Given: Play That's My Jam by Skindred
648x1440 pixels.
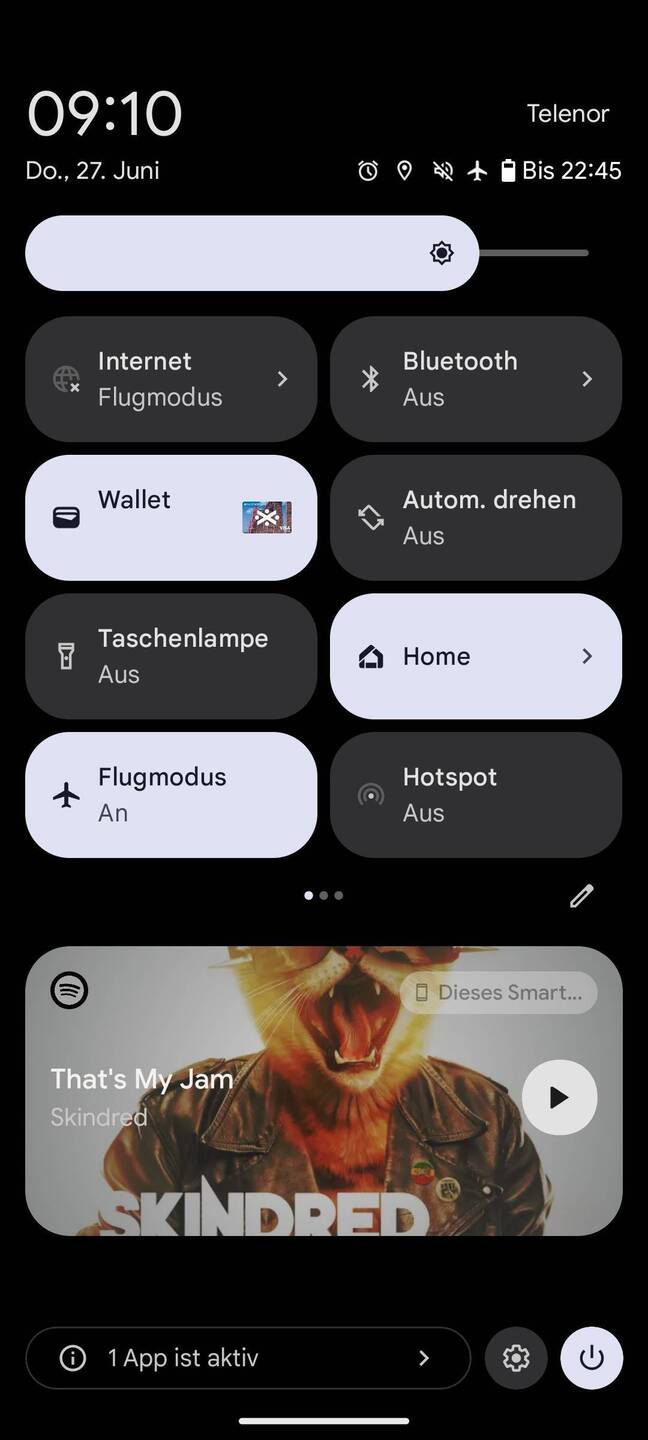Looking at the screenshot, I should tap(559, 1097).
